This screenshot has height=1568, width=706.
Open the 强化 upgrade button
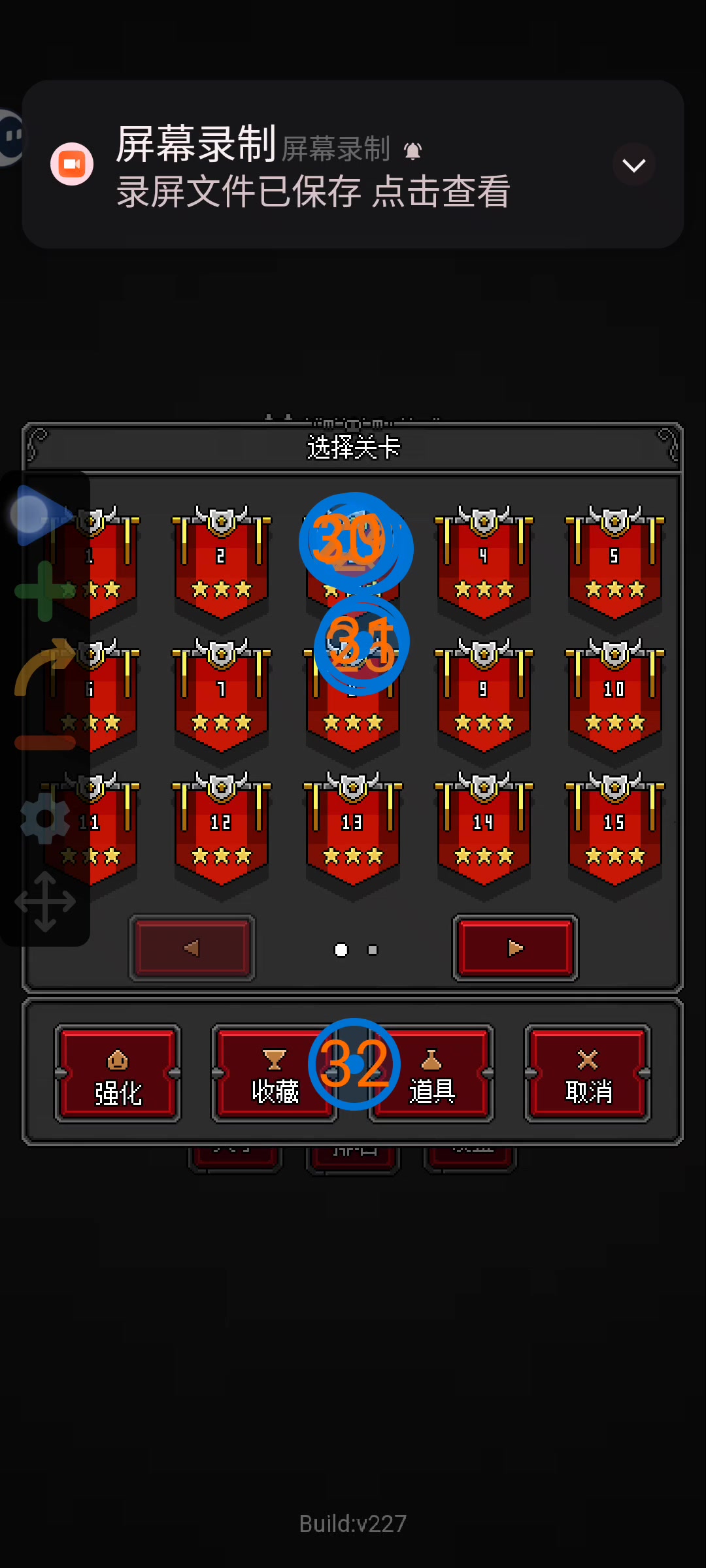pos(118,1073)
